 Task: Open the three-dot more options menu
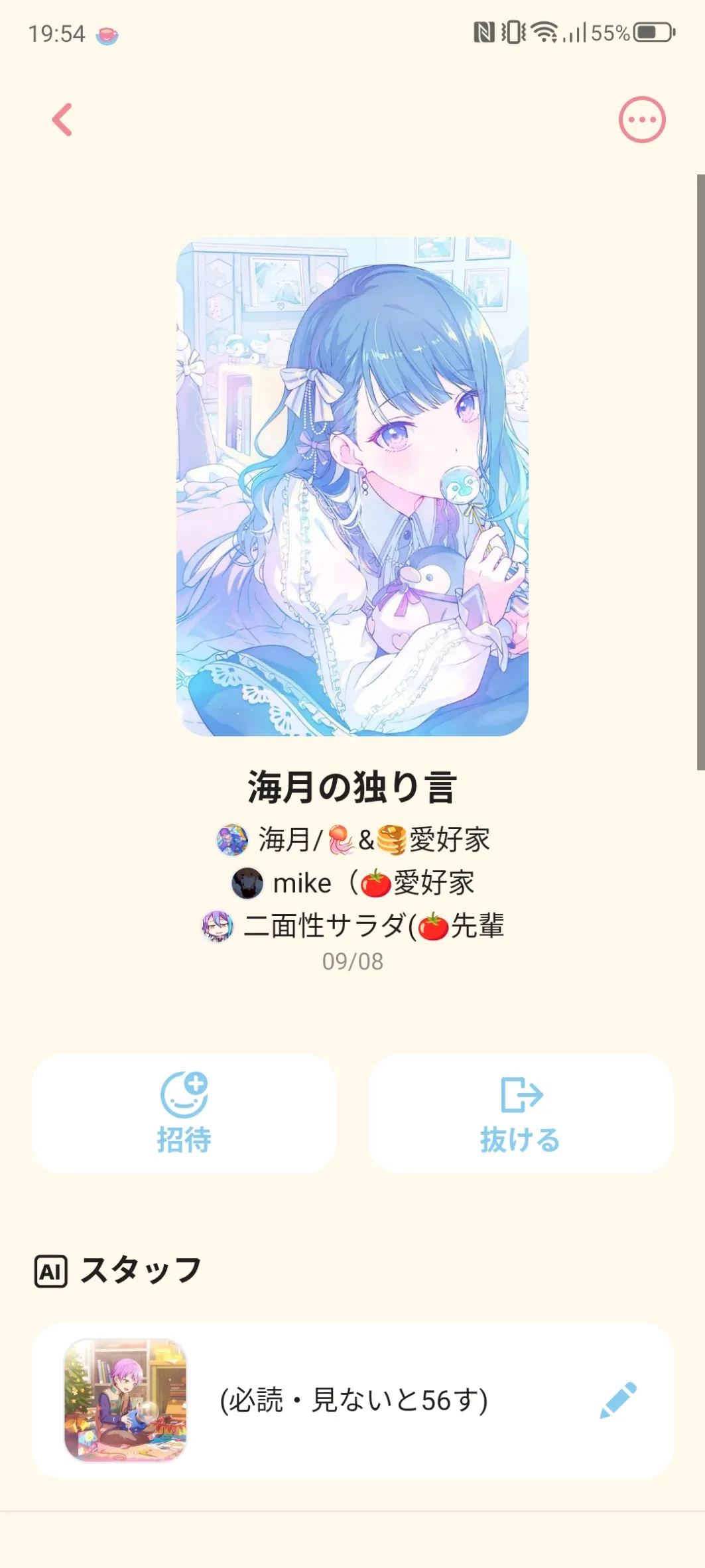[641, 120]
